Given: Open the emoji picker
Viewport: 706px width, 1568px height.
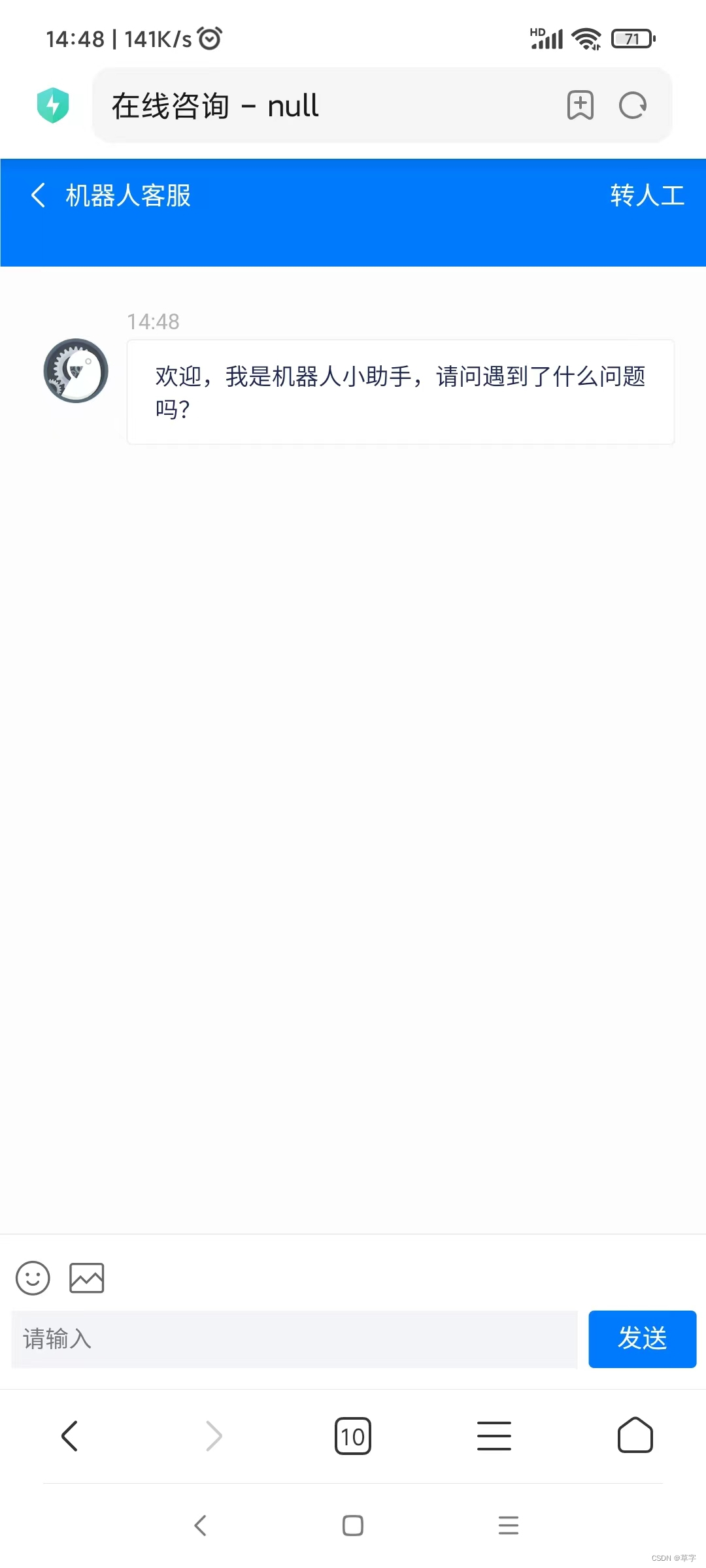Looking at the screenshot, I should tap(33, 1278).
